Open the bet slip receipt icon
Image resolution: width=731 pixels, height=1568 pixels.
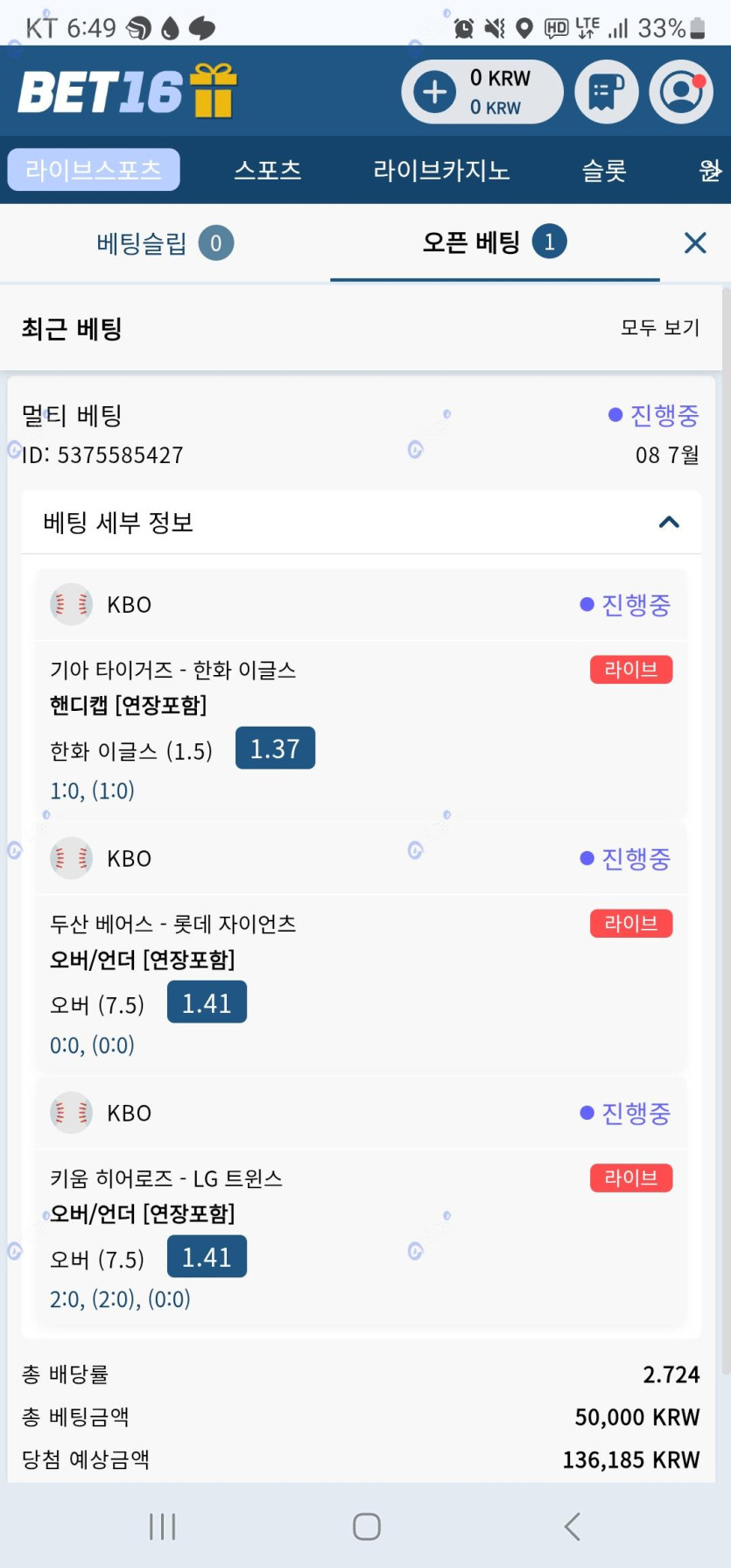point(607,92)
